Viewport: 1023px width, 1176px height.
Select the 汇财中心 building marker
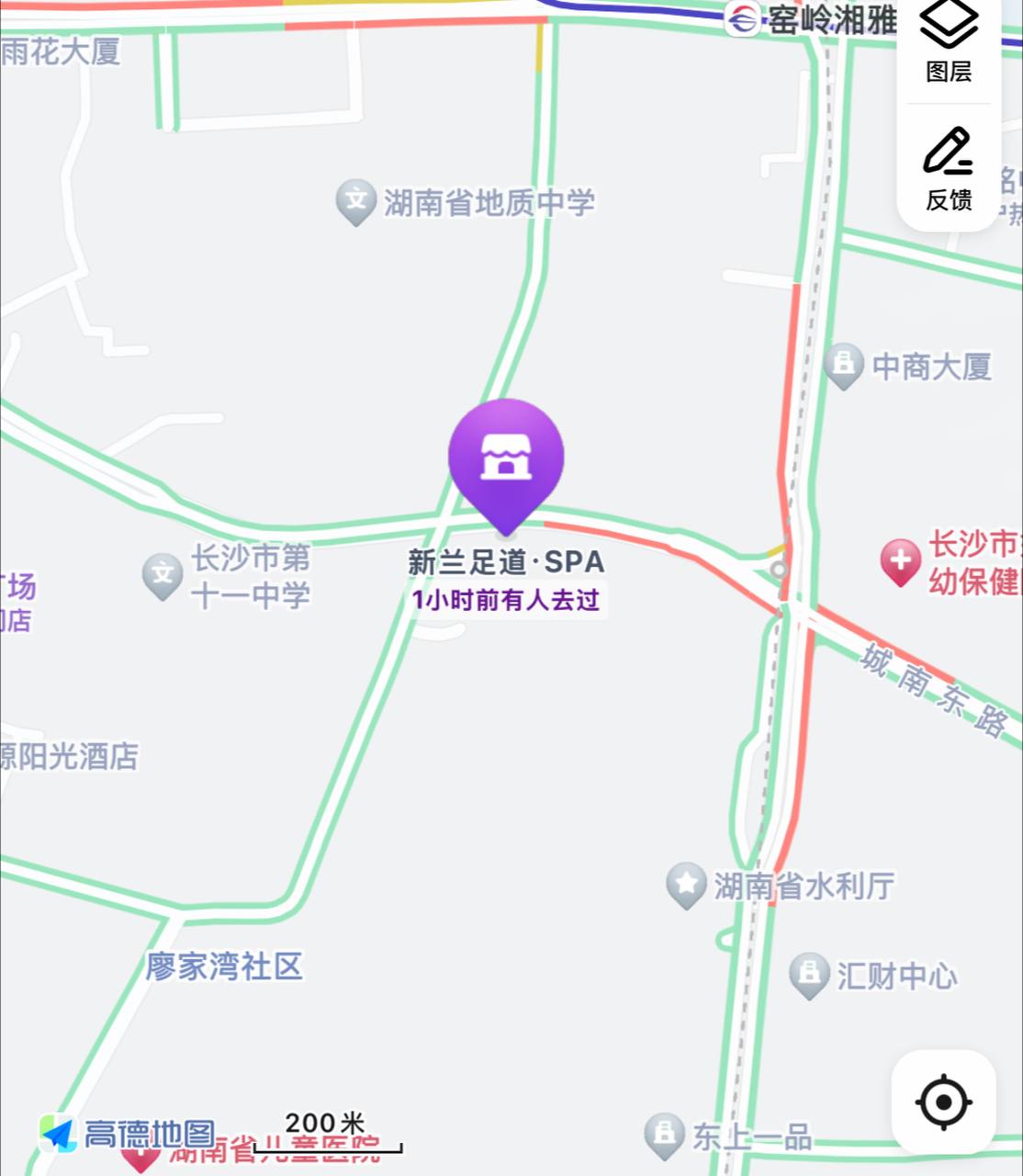pyautogui.click(x=809, y=974)
